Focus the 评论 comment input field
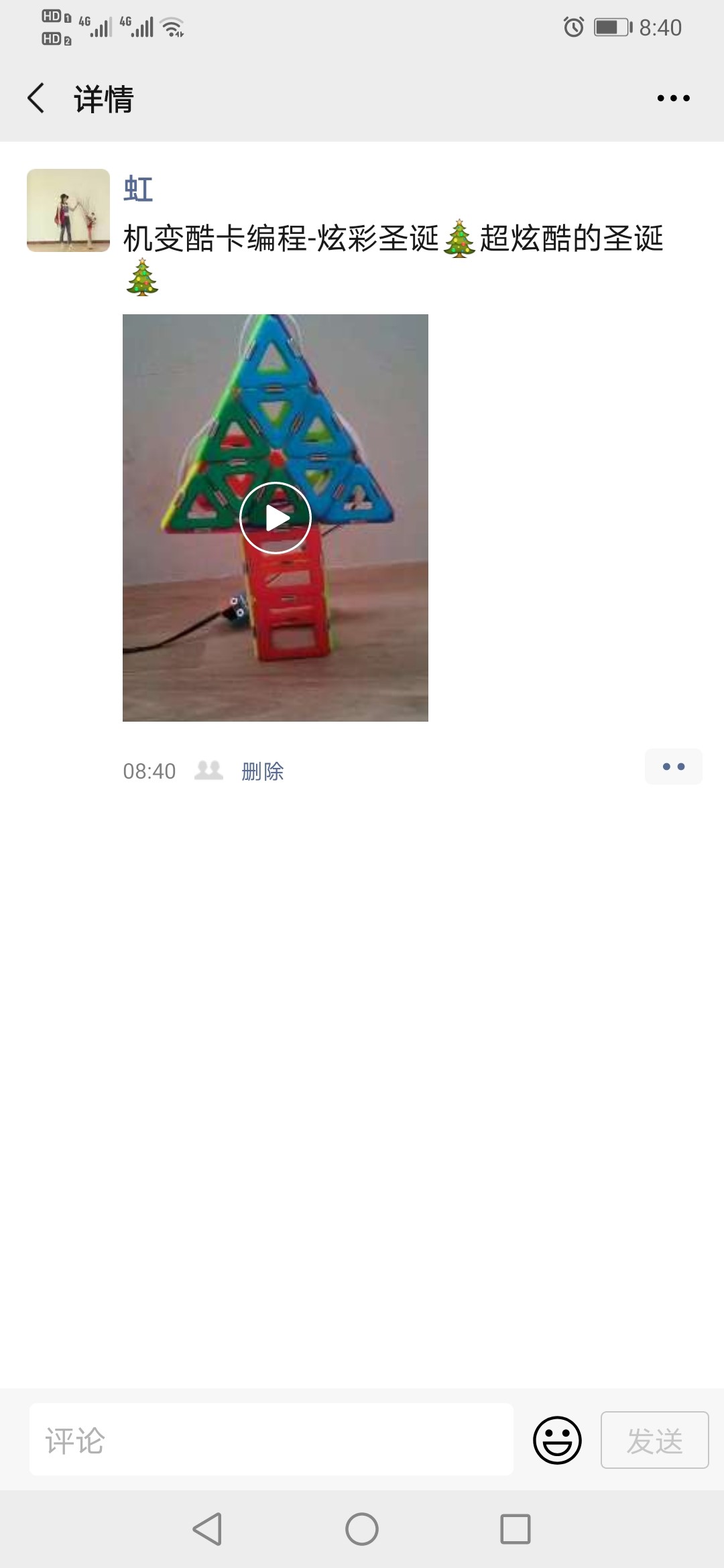The image size is (724, 1568). (271, 1439)
